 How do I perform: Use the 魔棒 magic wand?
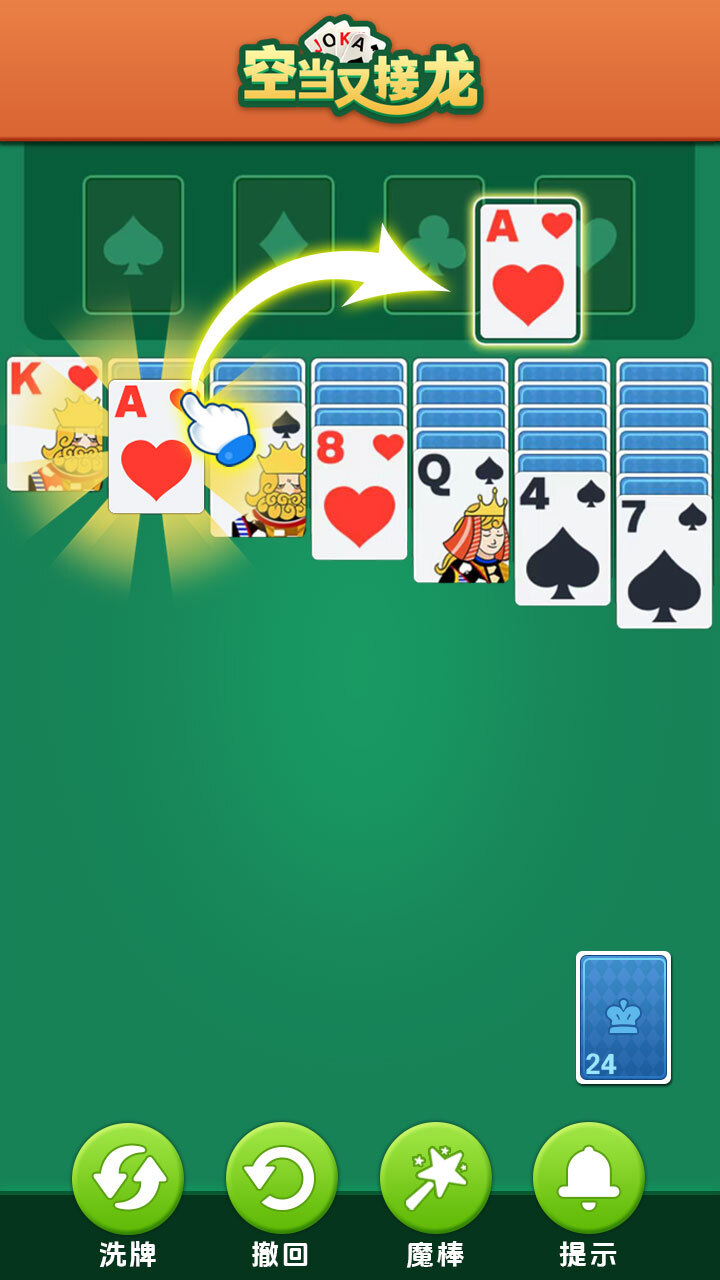point(435,1178)
